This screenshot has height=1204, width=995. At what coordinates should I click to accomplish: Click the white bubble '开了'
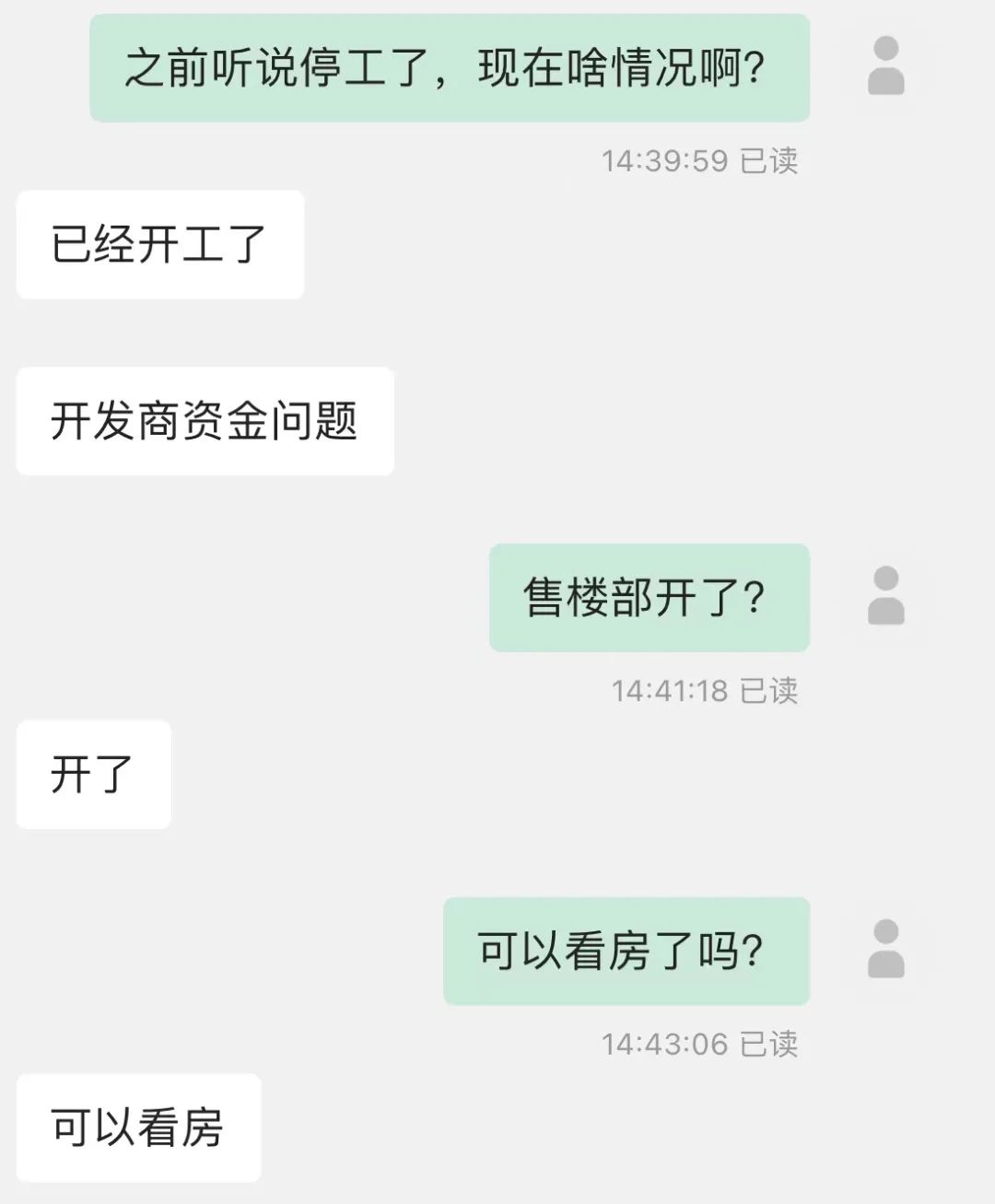92,774
